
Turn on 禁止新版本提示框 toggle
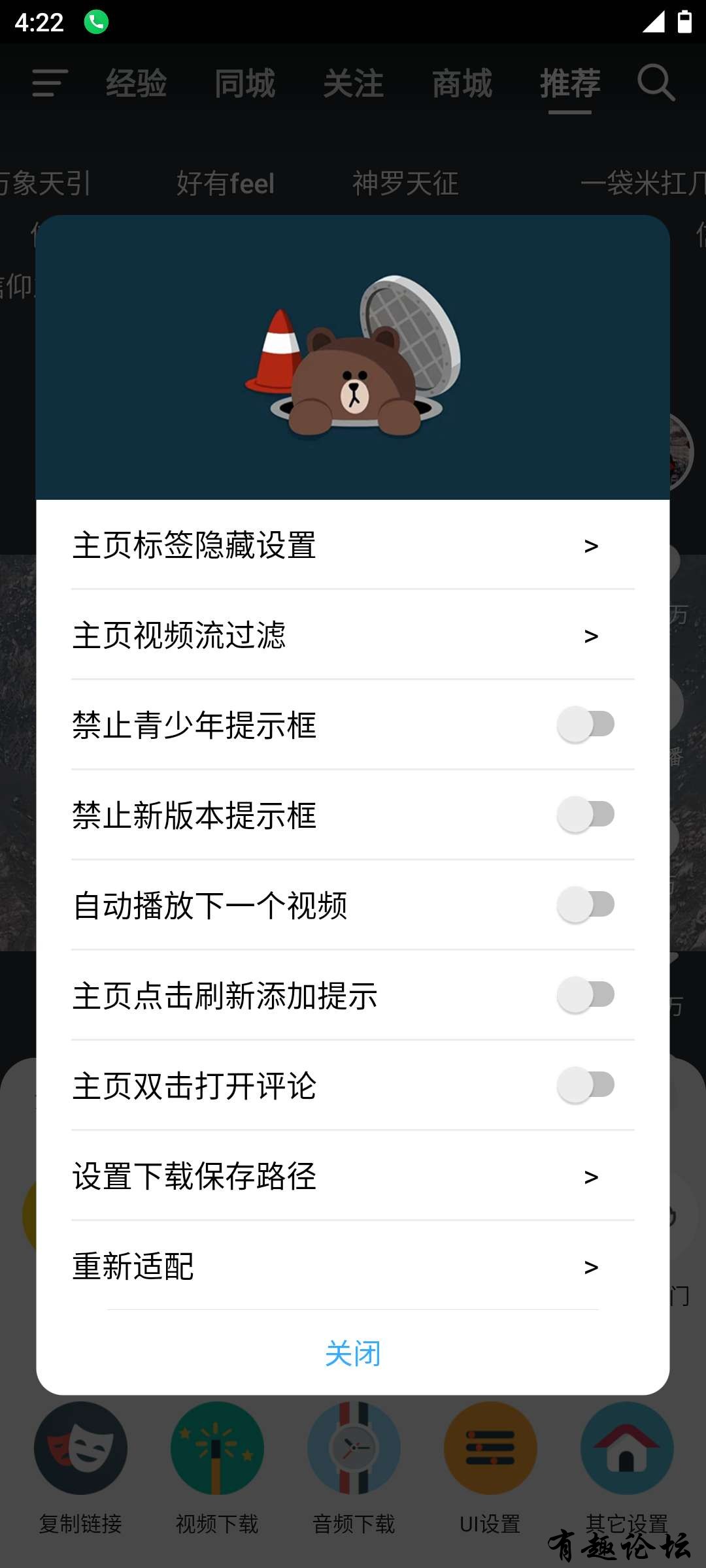pos(586,815)
